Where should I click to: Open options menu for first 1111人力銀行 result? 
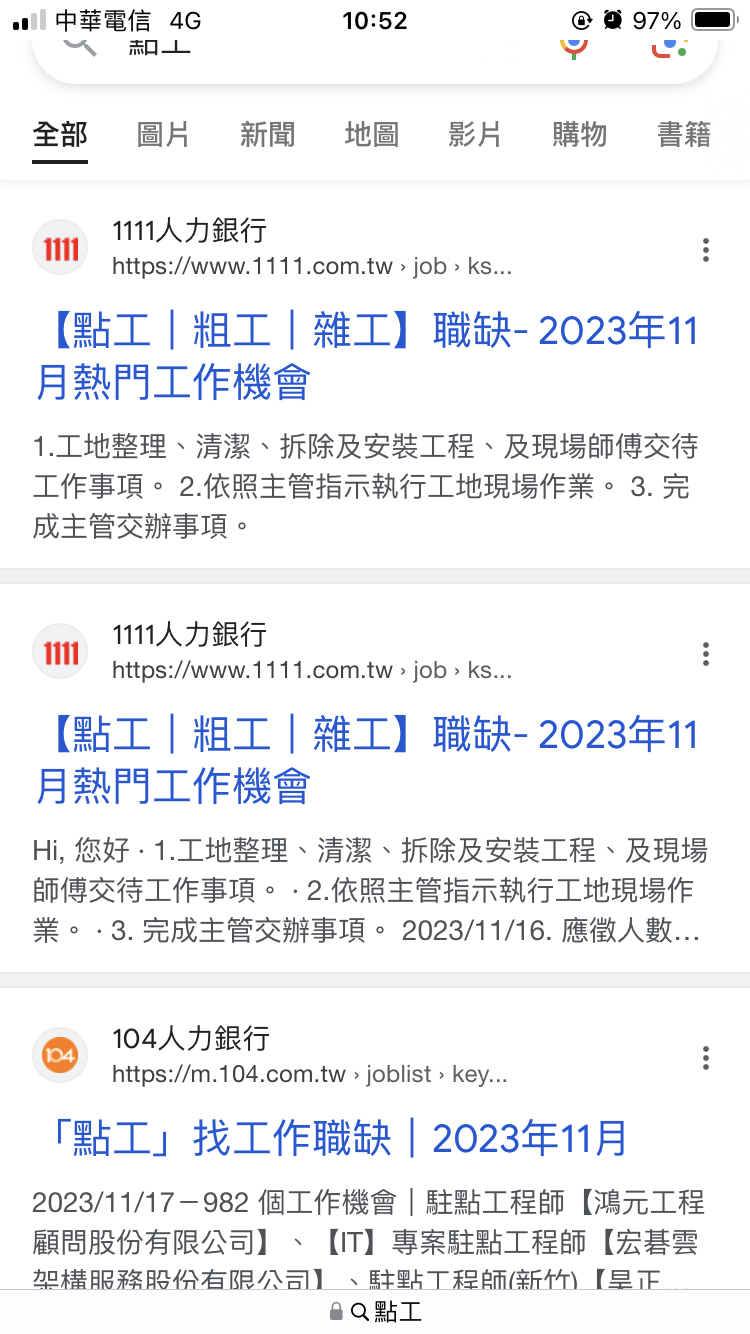coord(706,250)
